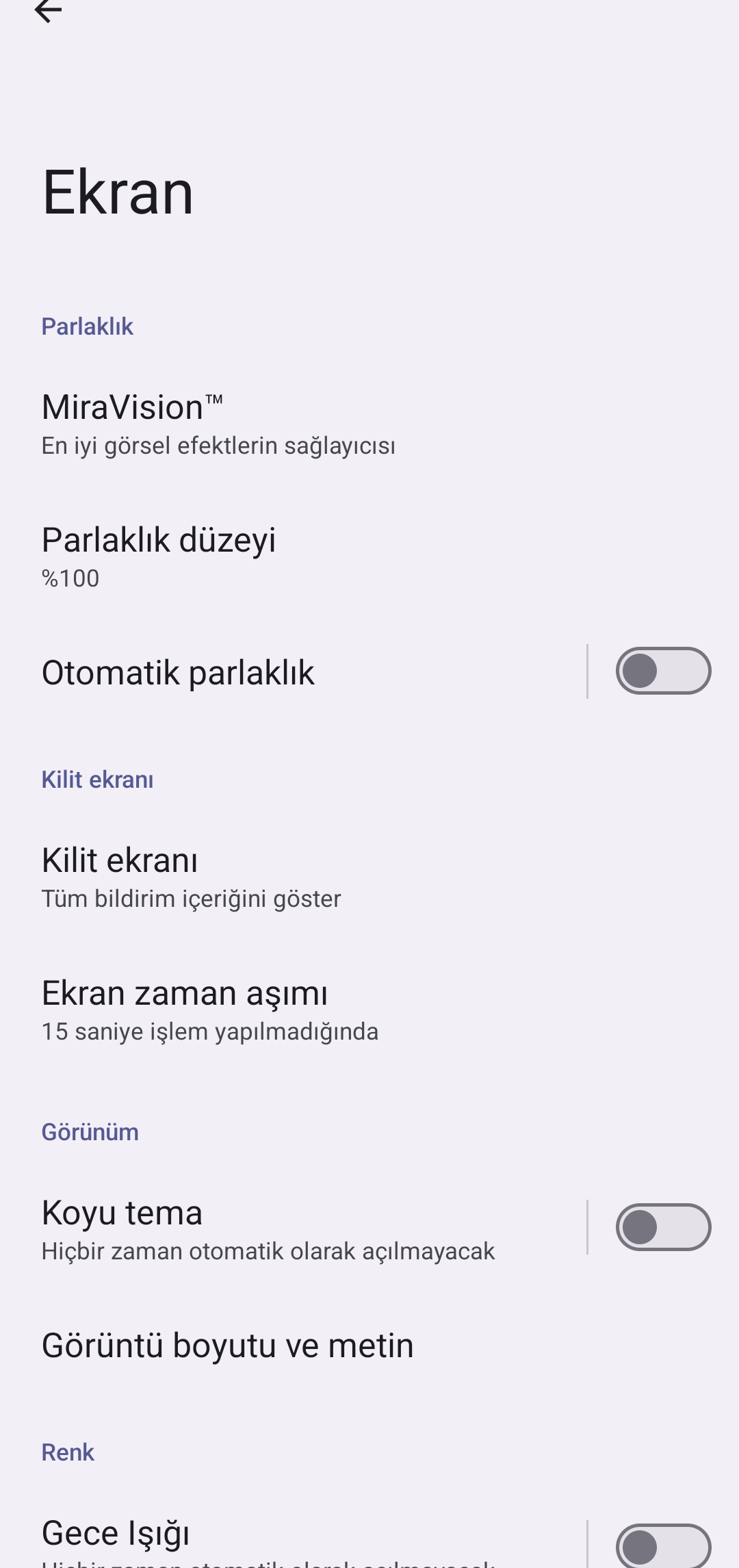
Task: Open the Kilit ekranı row
Action: 369,877
